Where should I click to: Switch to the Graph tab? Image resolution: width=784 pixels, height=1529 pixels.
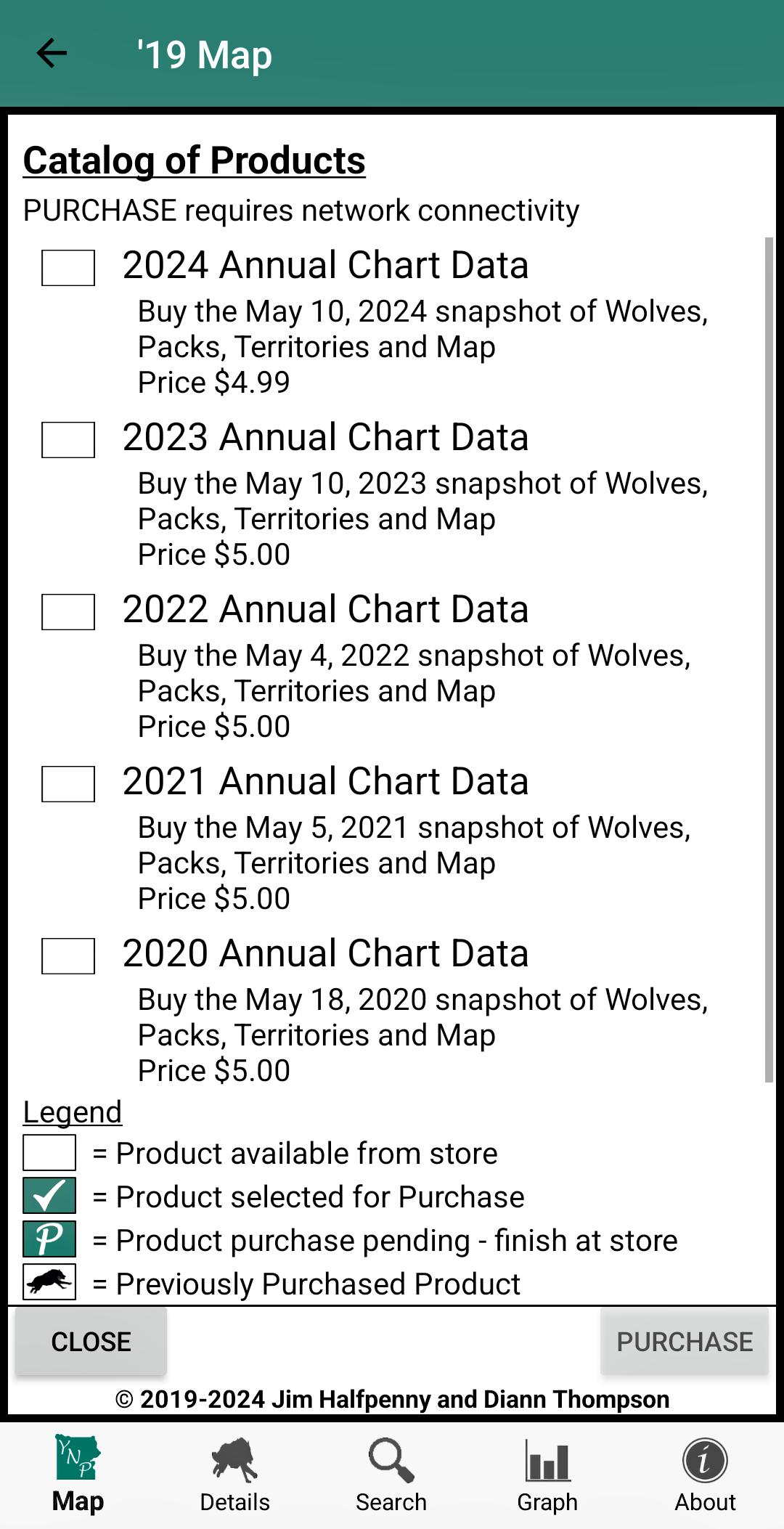[x=547, y=1475]
